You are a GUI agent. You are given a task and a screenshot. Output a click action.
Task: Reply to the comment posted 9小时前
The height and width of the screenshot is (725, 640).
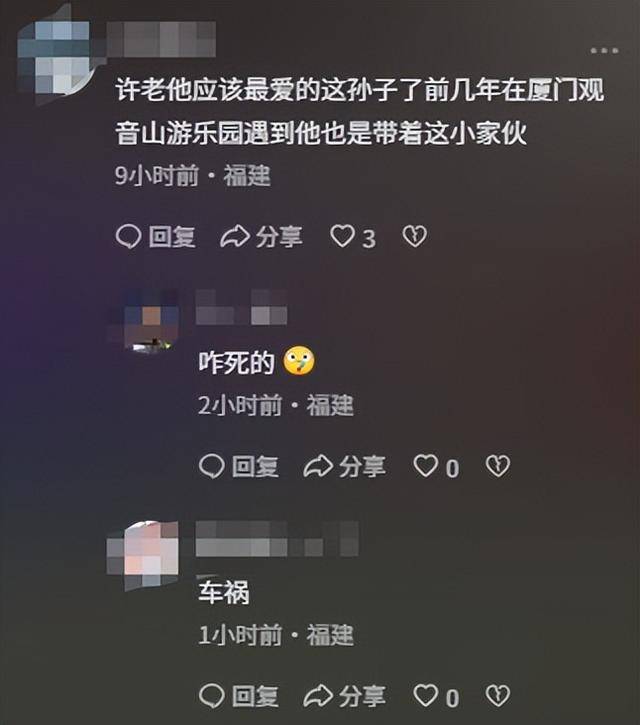(x=156, y=237)
